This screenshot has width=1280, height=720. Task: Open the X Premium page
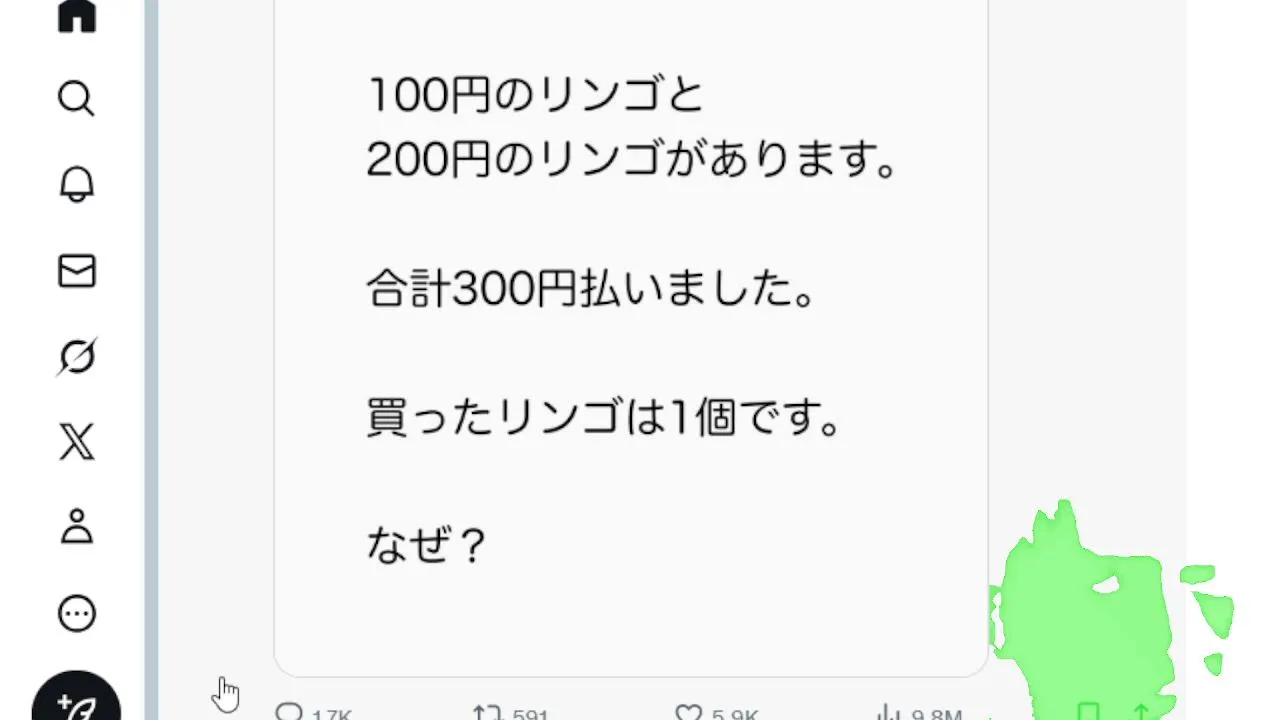coord(76,442)
